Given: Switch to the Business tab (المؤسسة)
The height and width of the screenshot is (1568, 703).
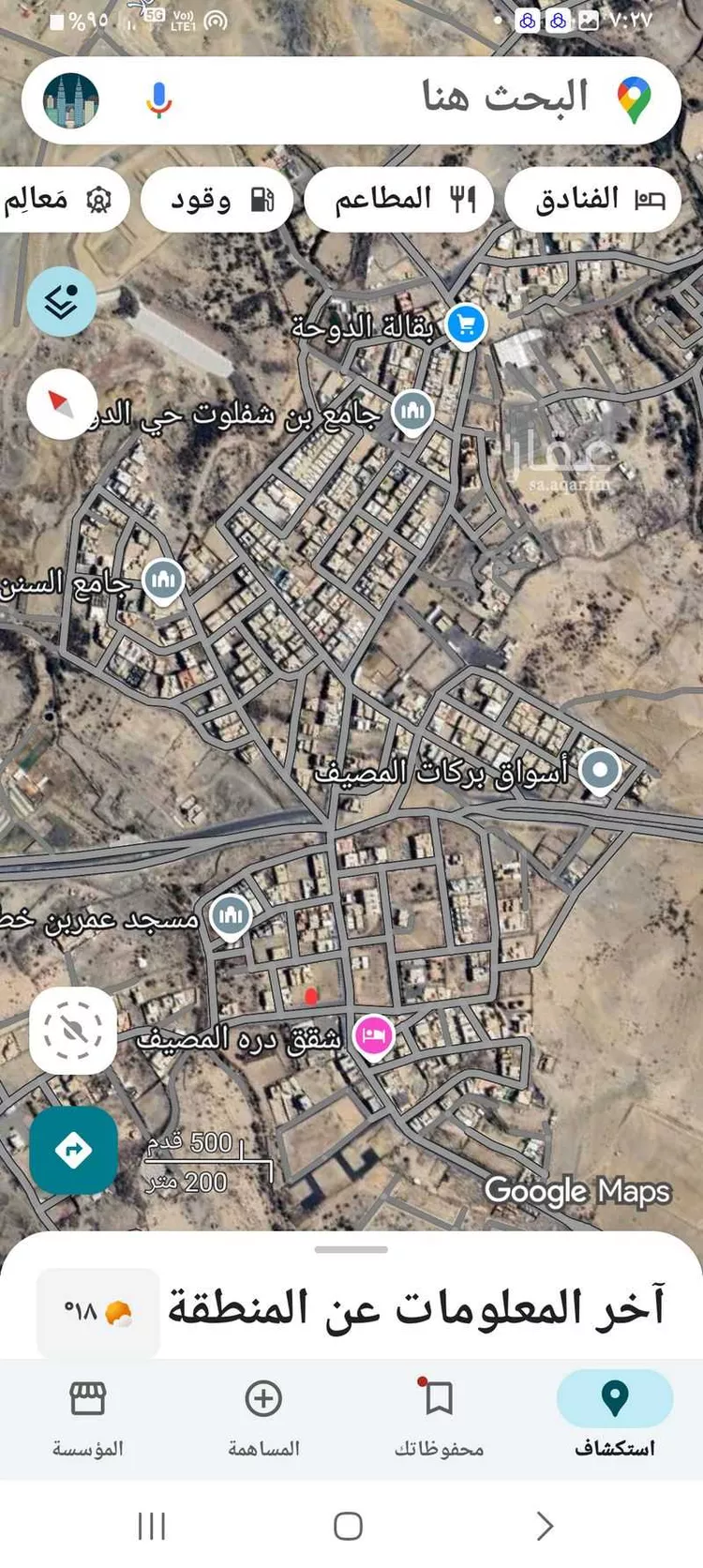Looking at the screenshot, I should (87, 1413).
